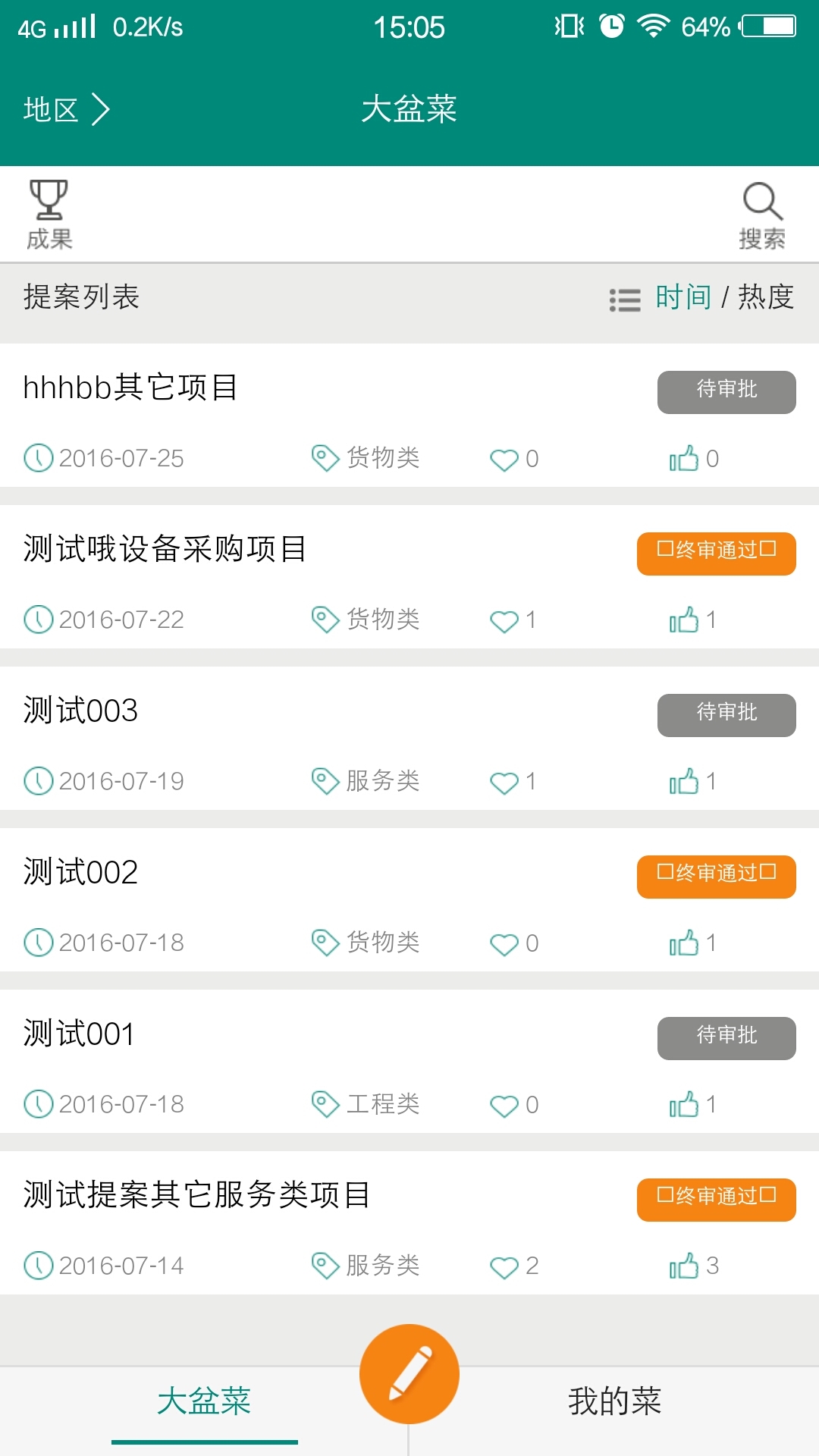The height and width of the screenshot is (1456, 819).
Task: Give a thumbs up to 测试003
Action: pyautogui.click(x=684, y=781)
